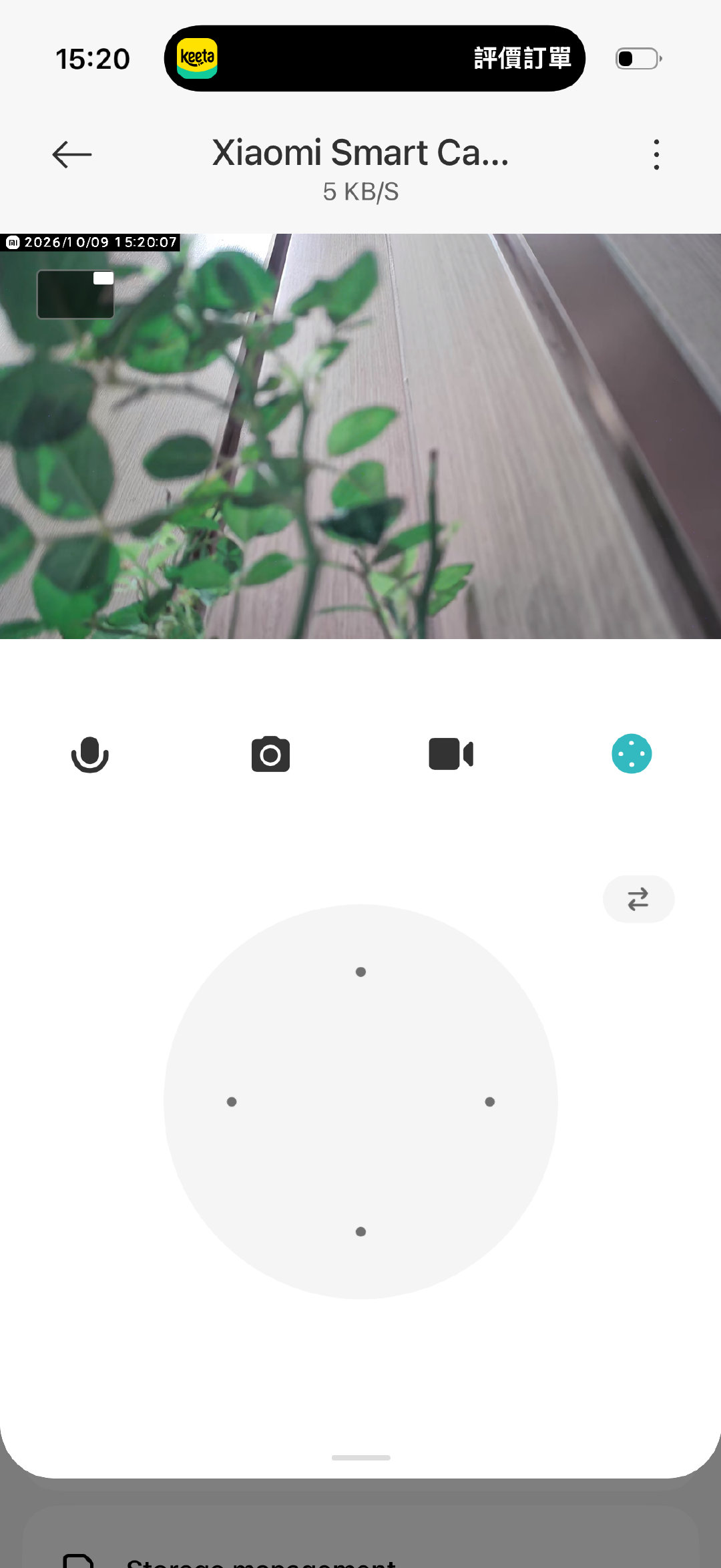Pan the camera down on the pad

click(x=360, y=1231)
